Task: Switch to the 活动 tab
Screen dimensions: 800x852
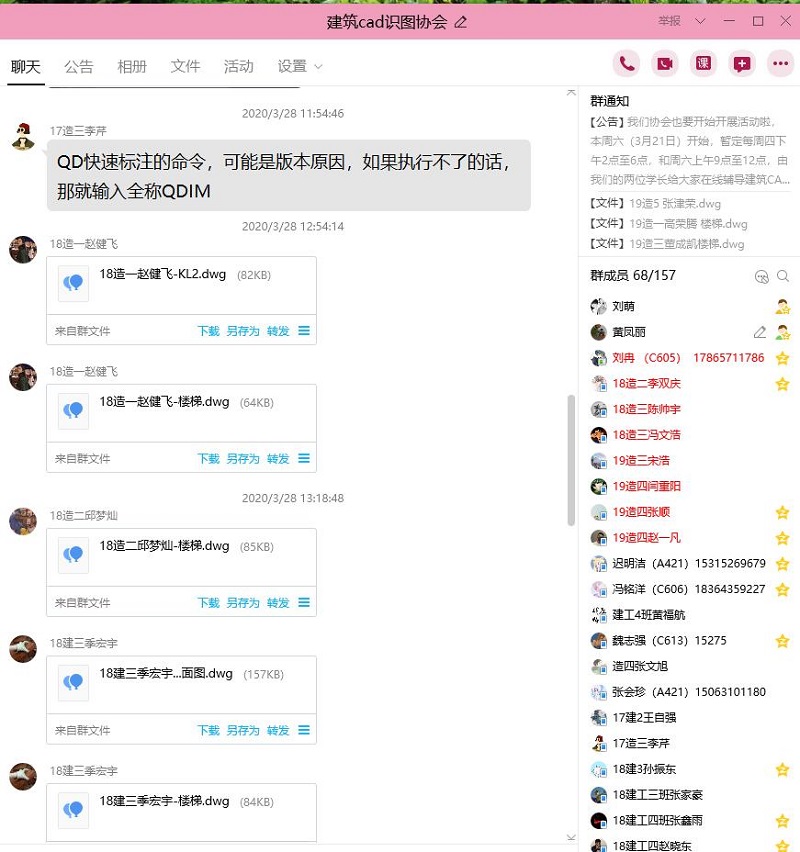Action: pos(239,67)
